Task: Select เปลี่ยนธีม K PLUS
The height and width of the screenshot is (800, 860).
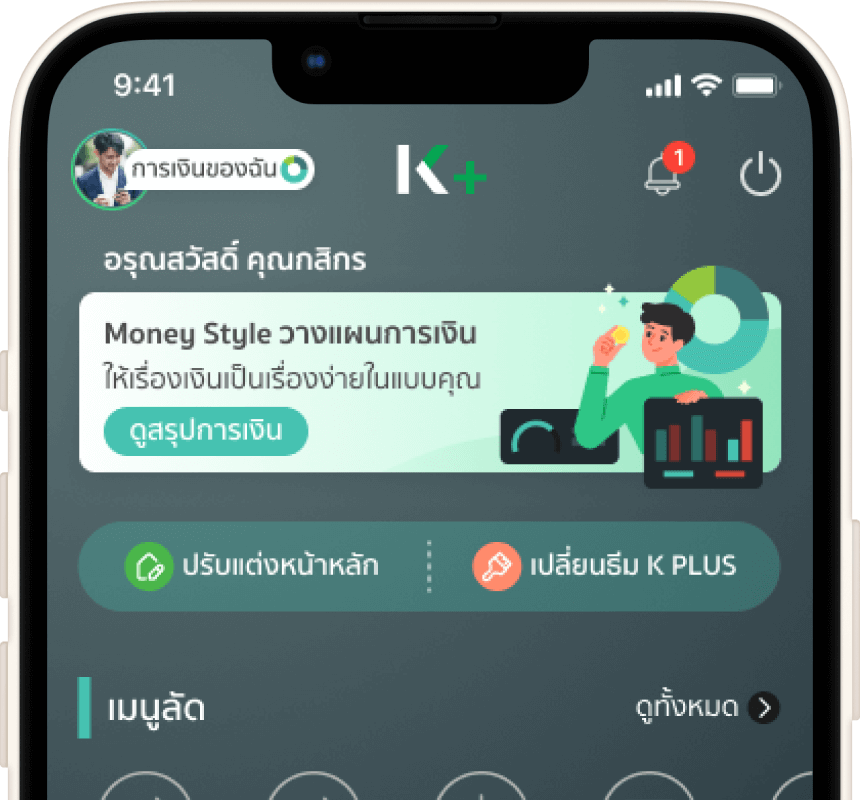Action: (604, 566)
